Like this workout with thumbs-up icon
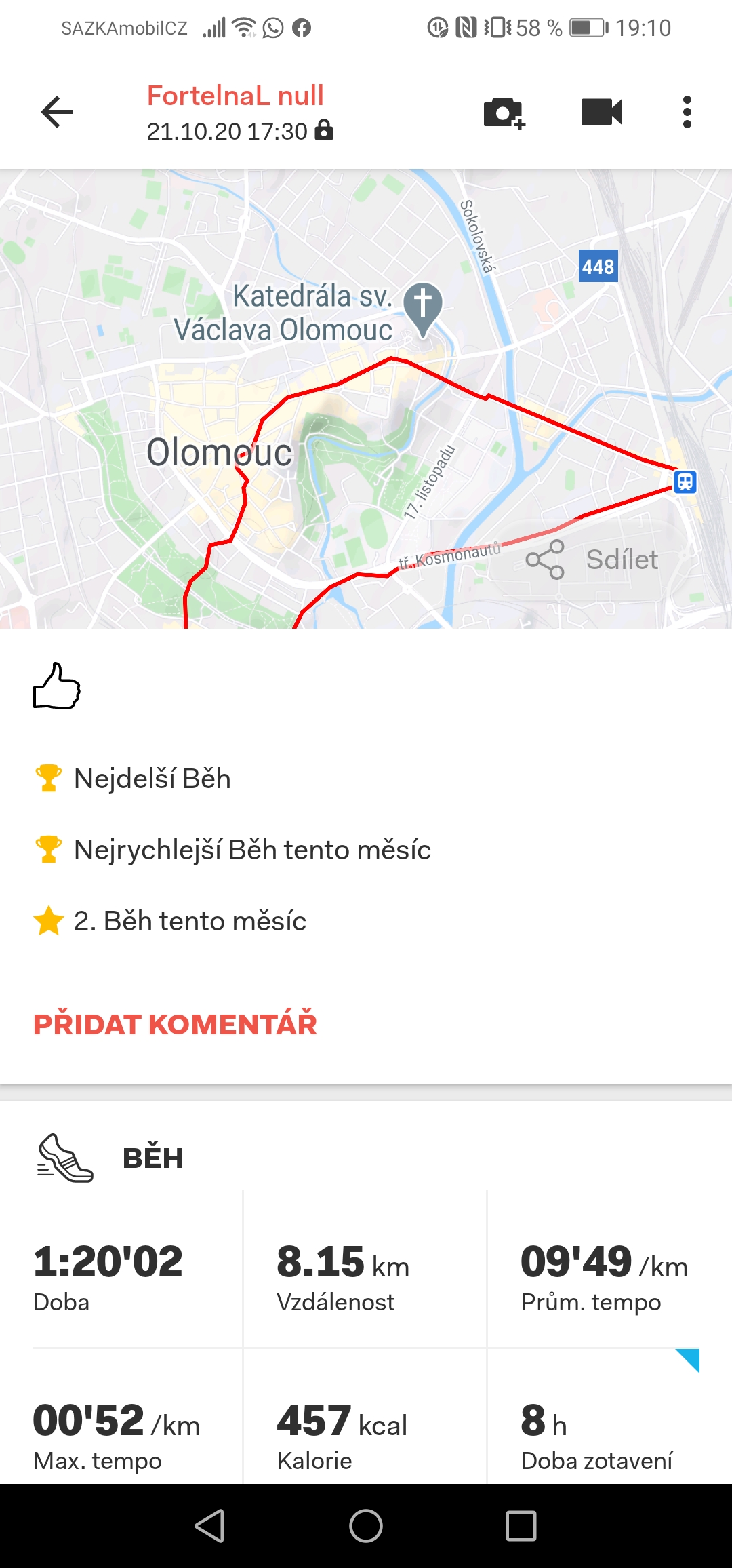Screen dimensions: 732x1568 (x=57, y=686)
